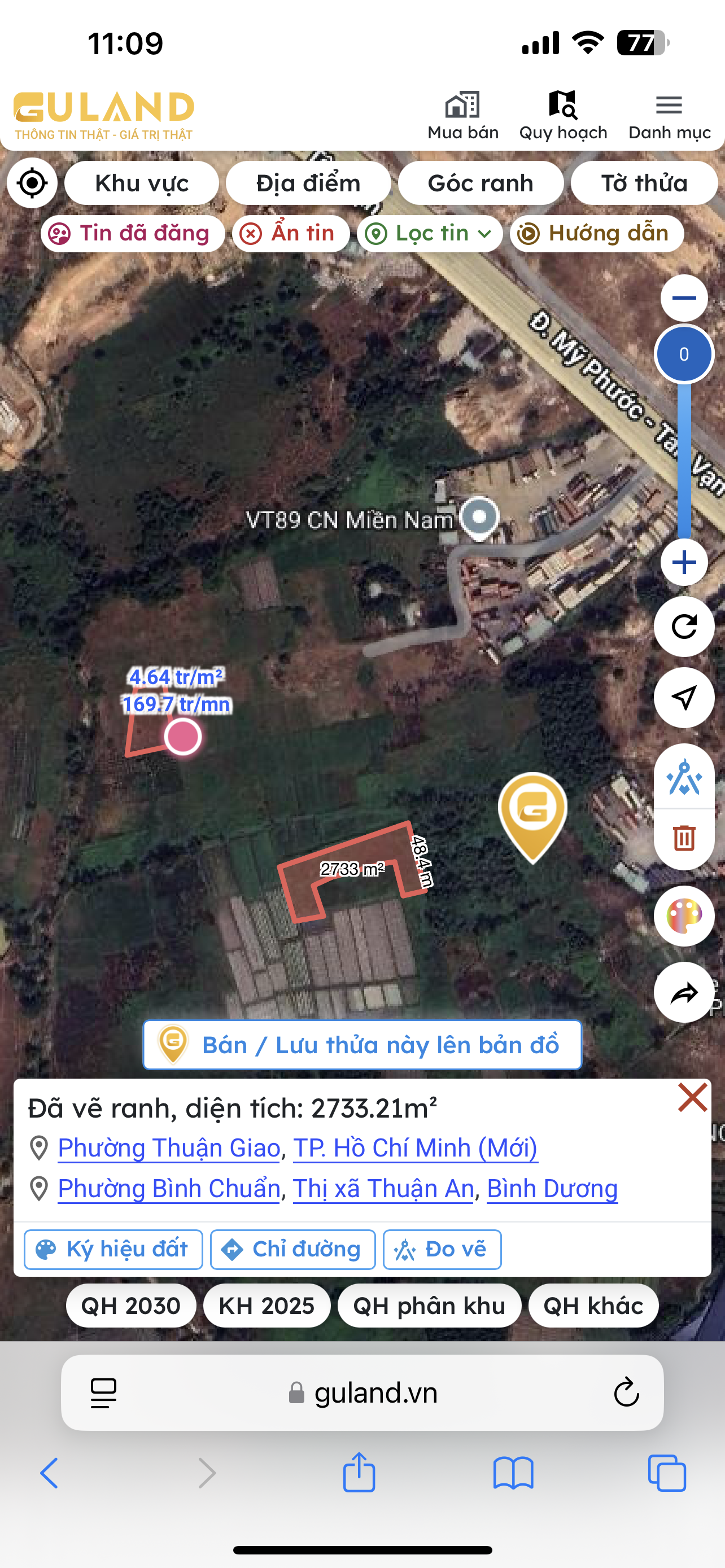725x1568 pixels.
Task: Close the drawn boundary info panel
Action: tap(692, 1097)
